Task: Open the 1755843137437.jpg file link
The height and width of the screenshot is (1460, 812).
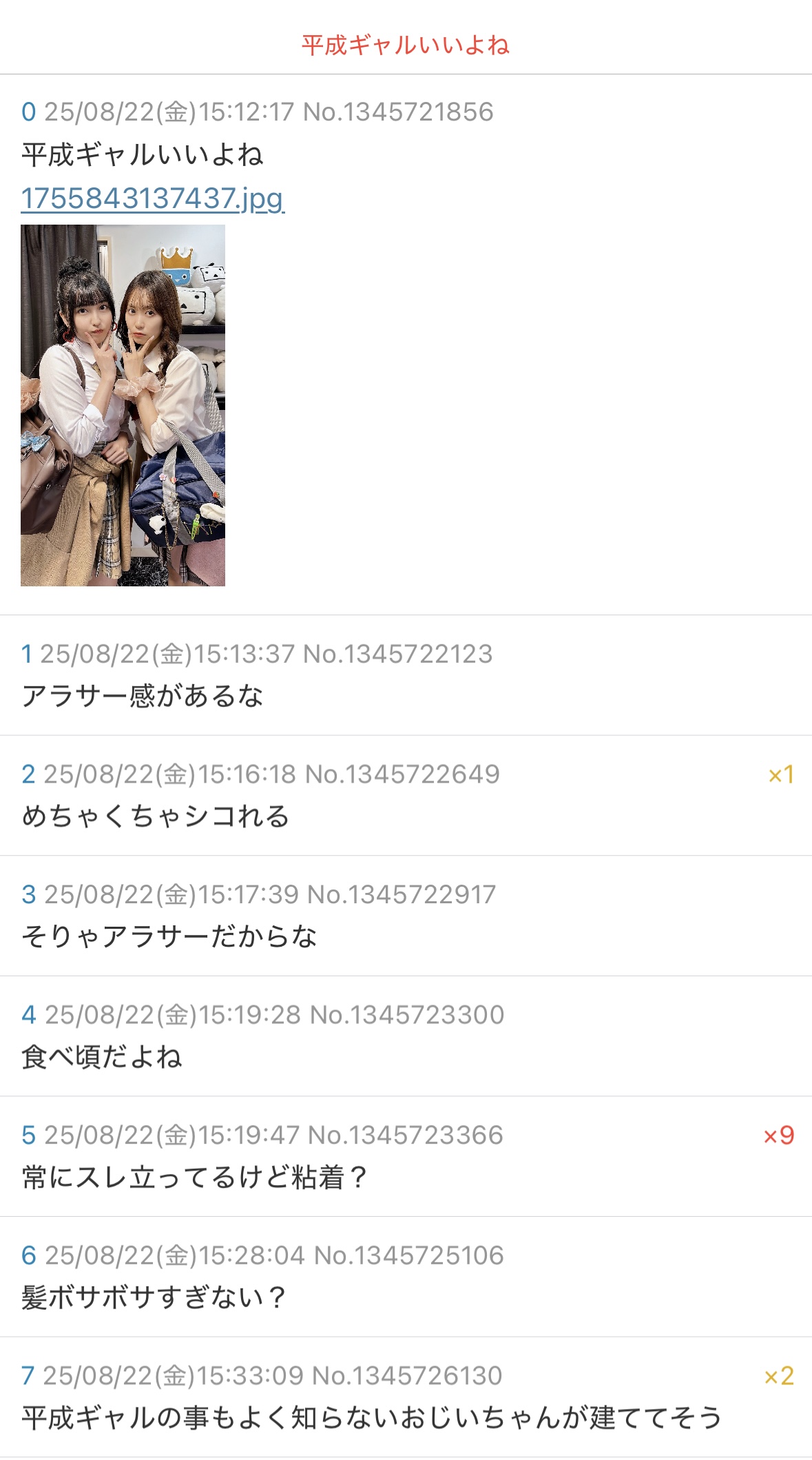Action: point(152,198)
